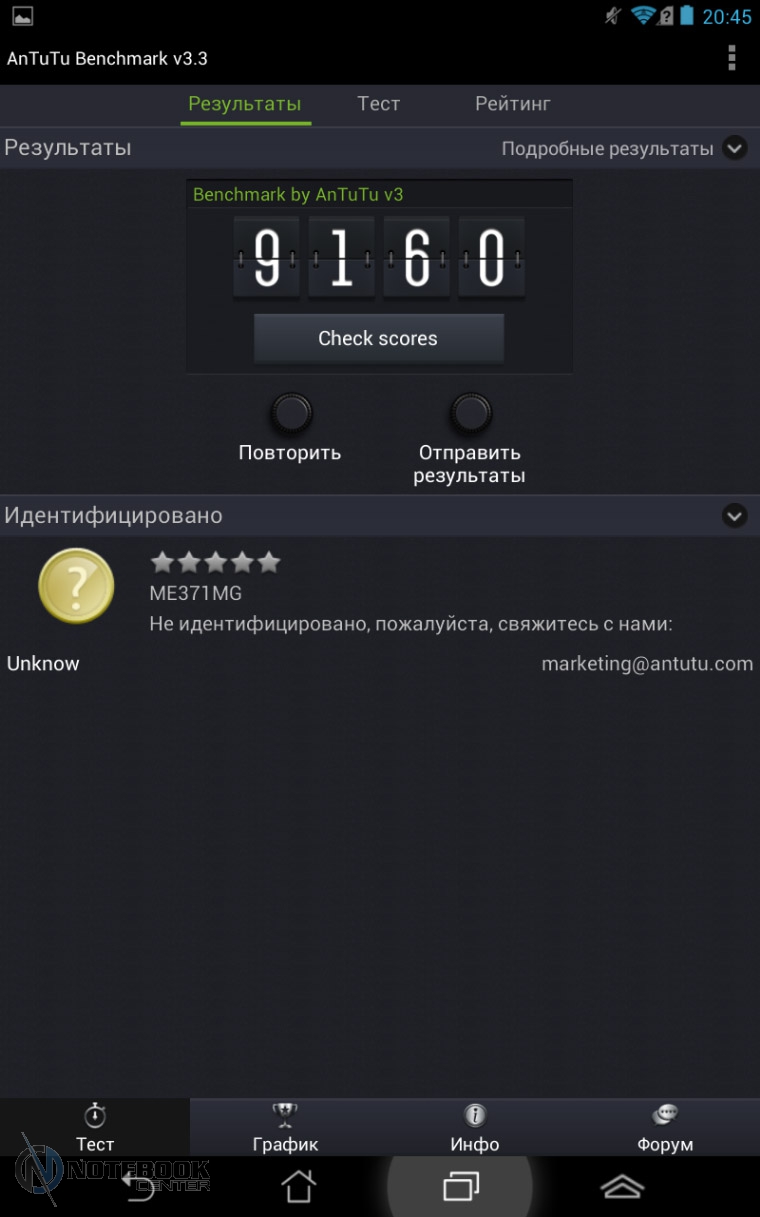Open the График bottom tab
The height and width of the screenshot is (1217, 760).
[x=285, y=1128]
